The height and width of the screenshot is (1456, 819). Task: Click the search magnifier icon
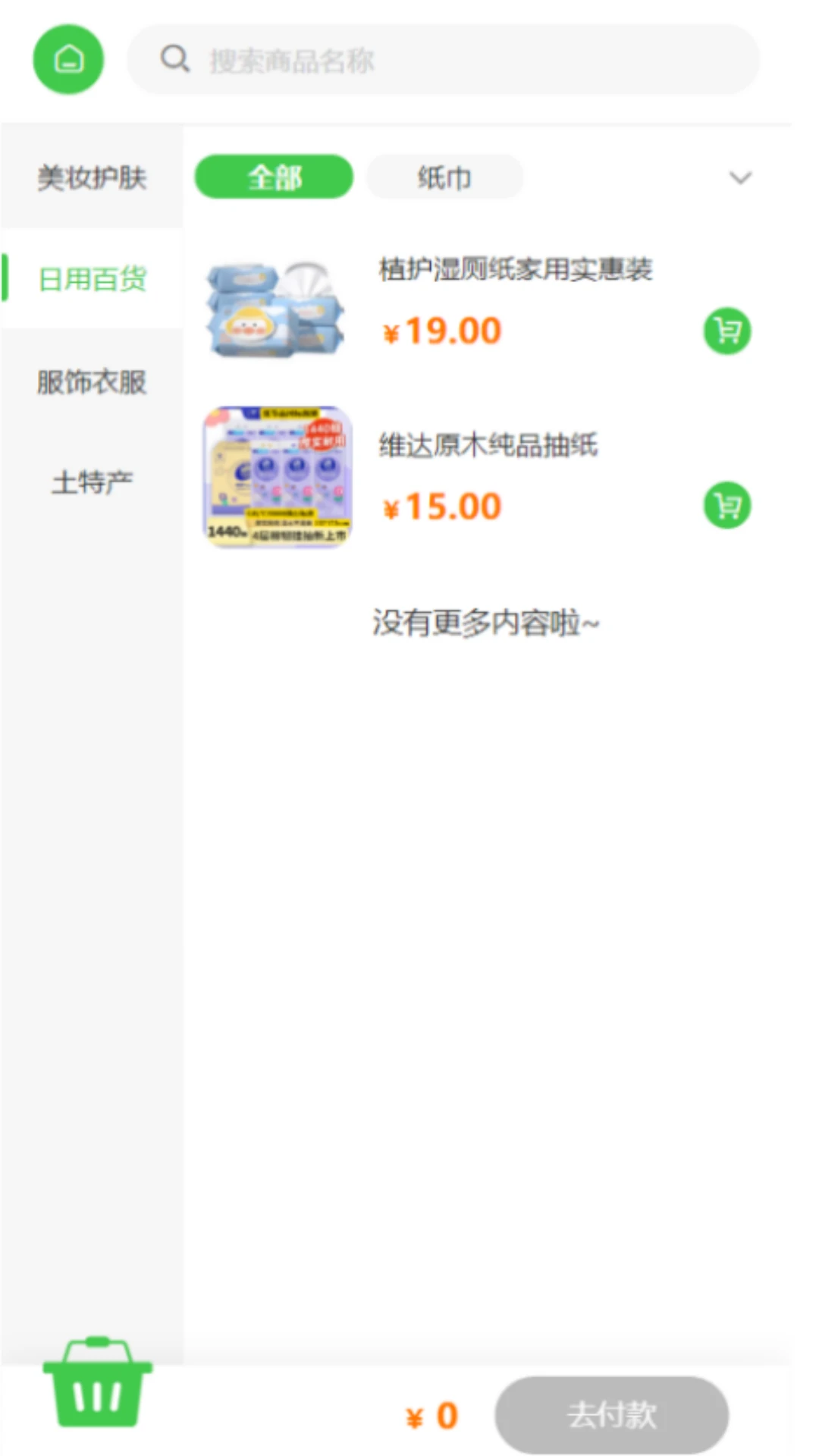175,59
